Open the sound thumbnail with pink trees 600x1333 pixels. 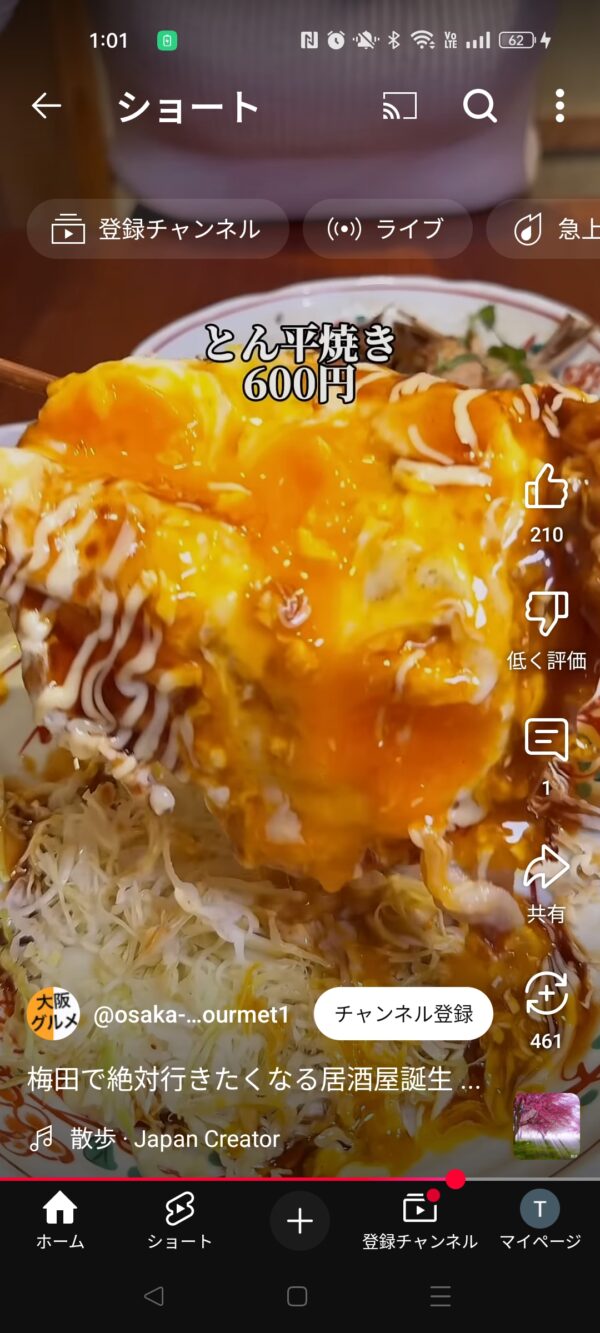click(x=547, y=1125)
